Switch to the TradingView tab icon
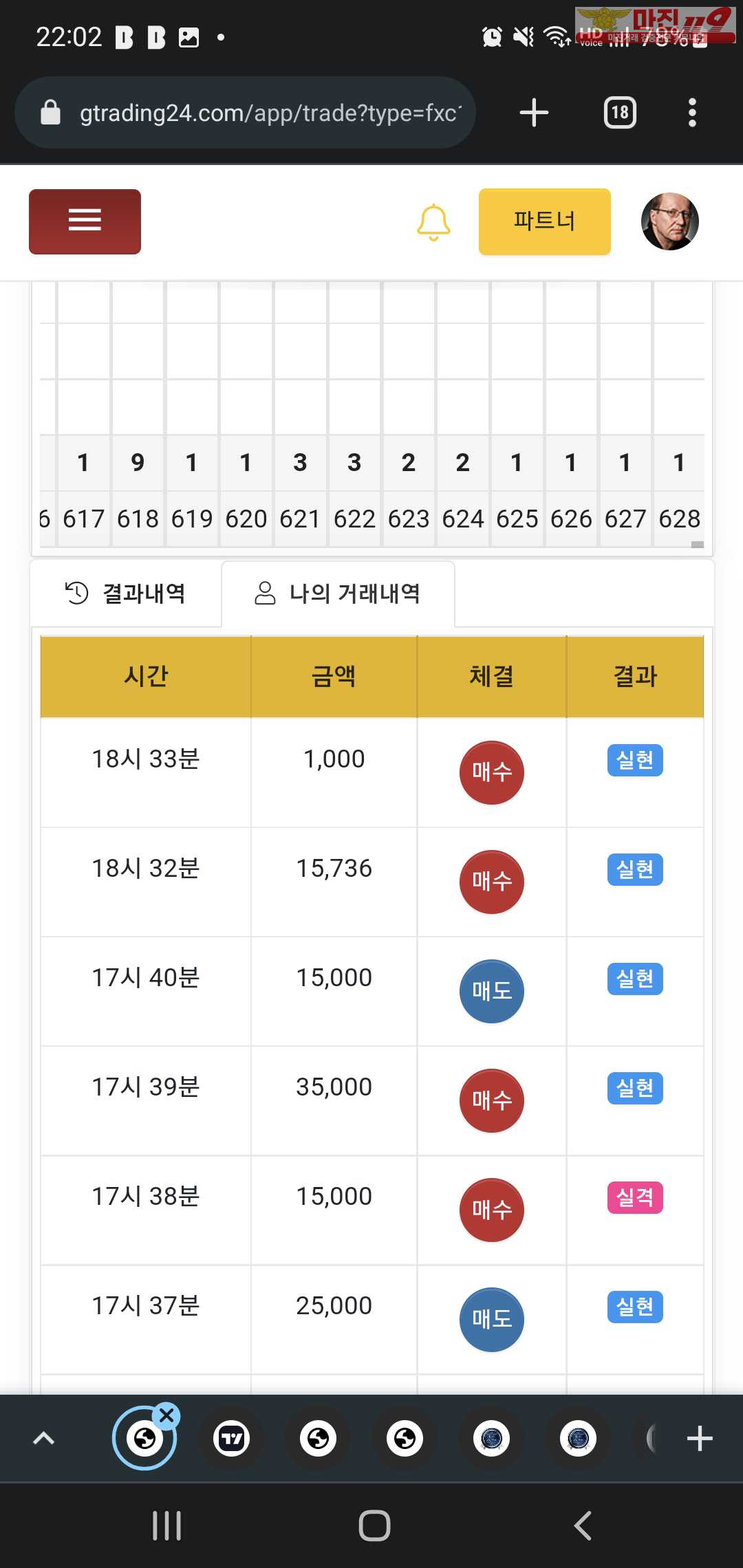The width and height of the screenshot is (743, 1568). click(232, 1438)
